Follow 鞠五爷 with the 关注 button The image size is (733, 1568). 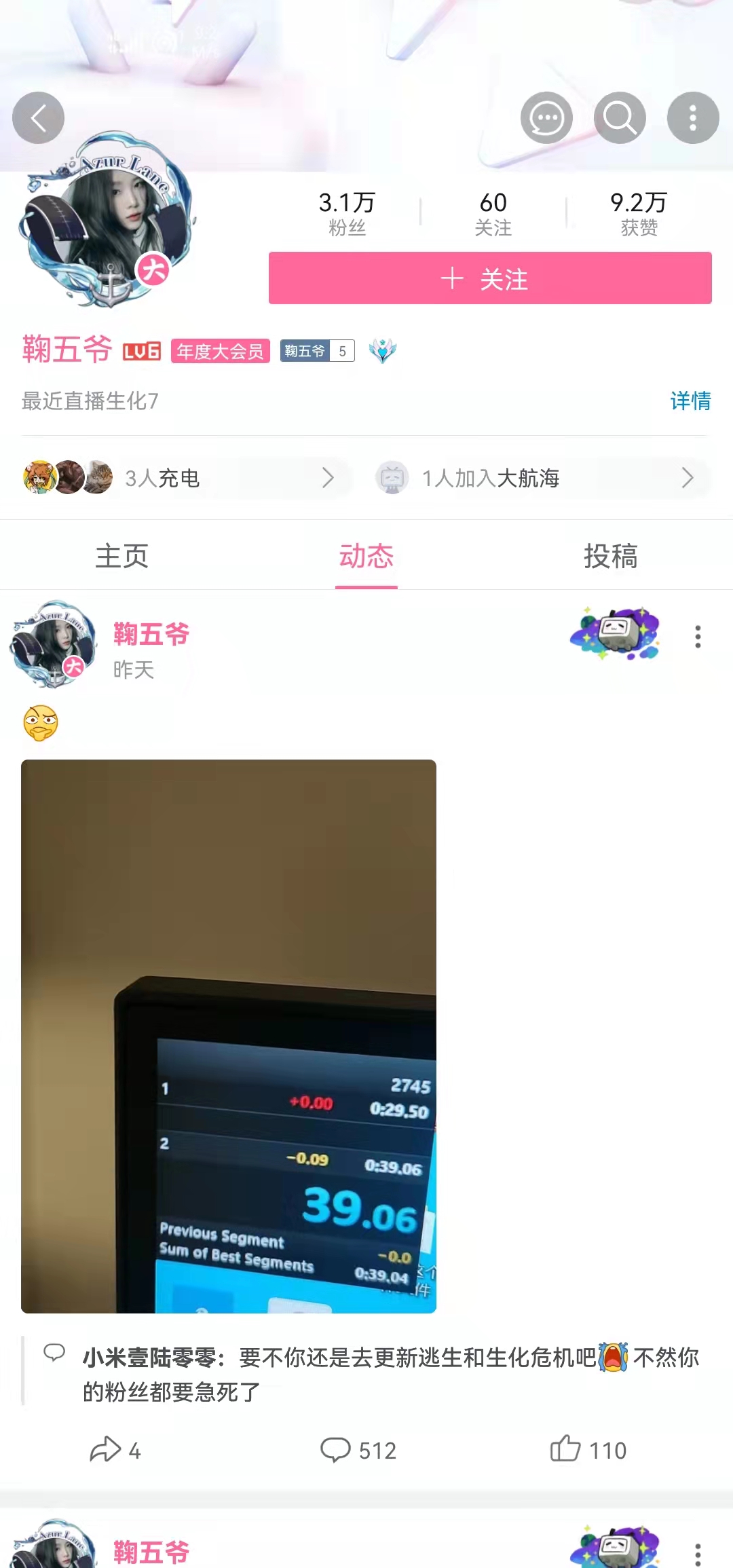pos(489,278)
